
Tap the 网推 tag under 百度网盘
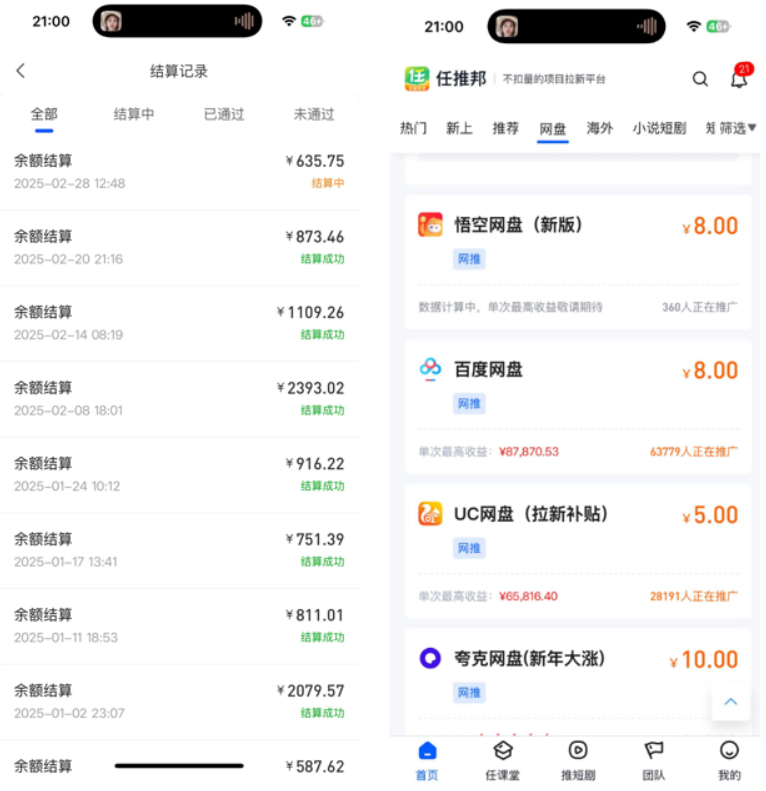469,403
